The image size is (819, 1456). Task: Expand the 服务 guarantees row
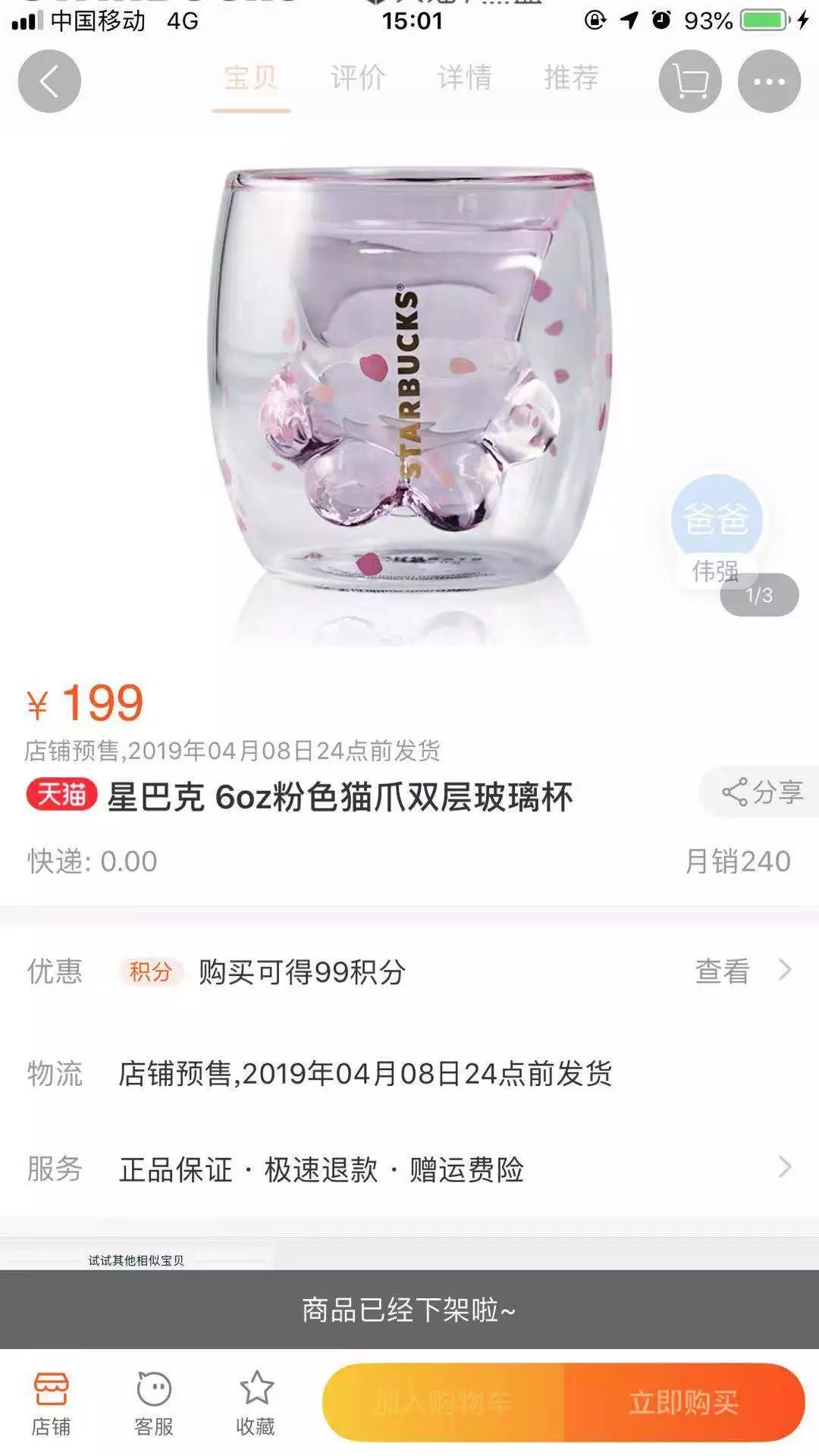[784, 1167]
